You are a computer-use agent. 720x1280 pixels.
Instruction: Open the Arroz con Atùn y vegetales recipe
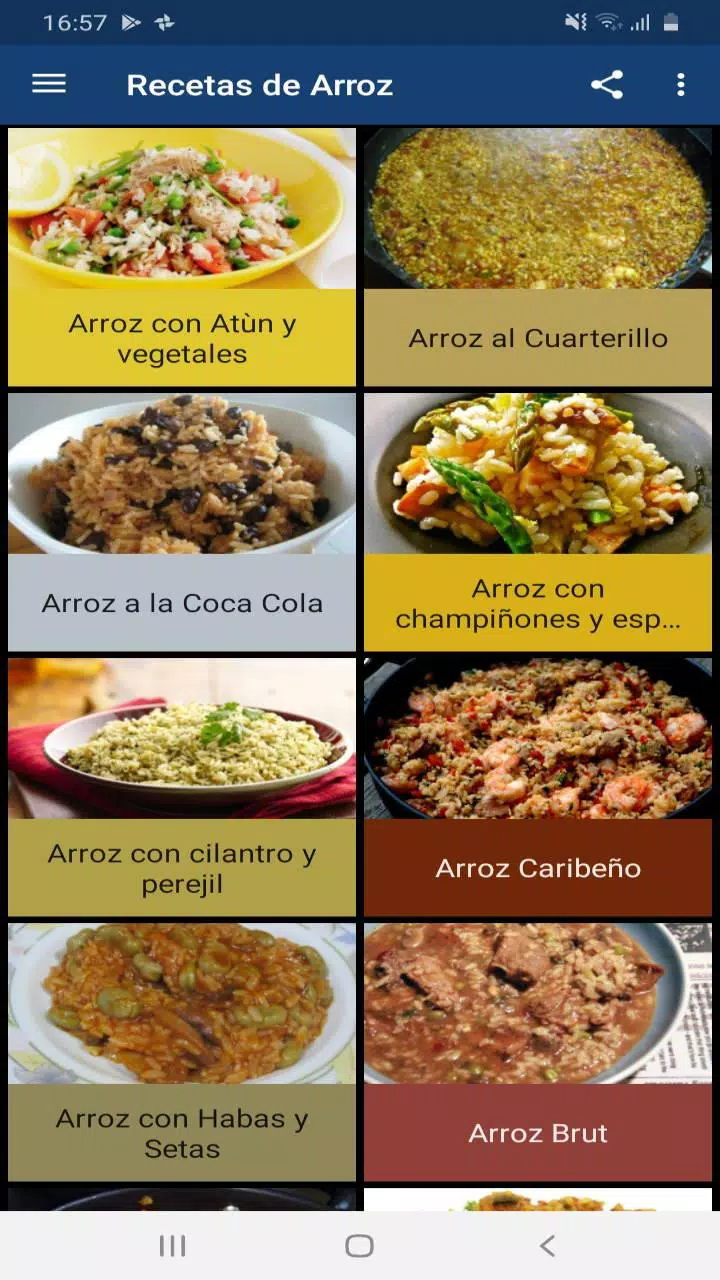click(x=182, y=257)
